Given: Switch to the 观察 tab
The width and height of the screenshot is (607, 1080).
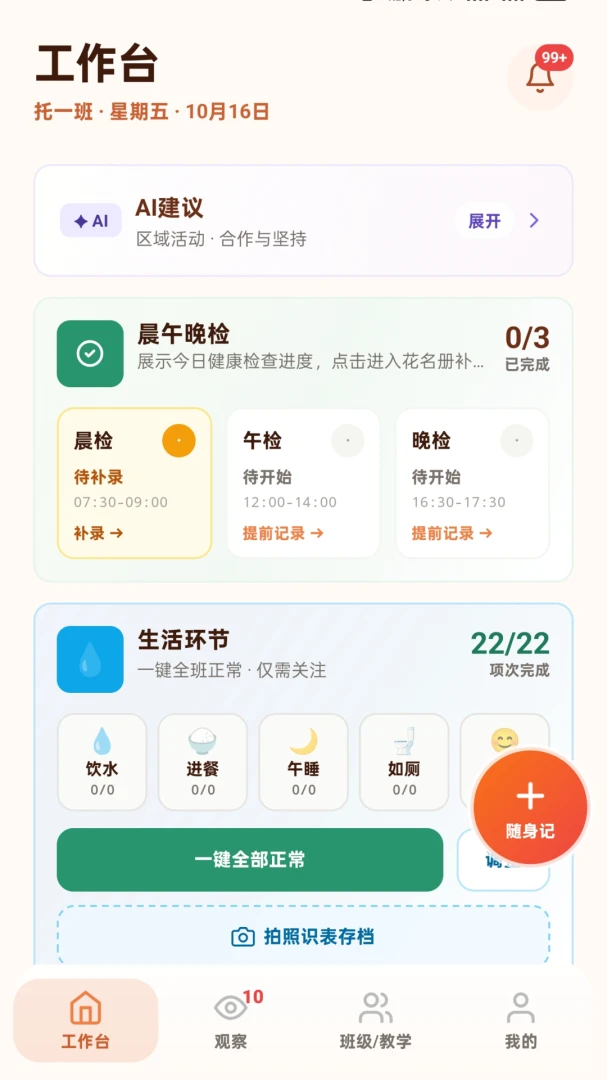Looking at the screenshot, I should [x=231, y=1020].
